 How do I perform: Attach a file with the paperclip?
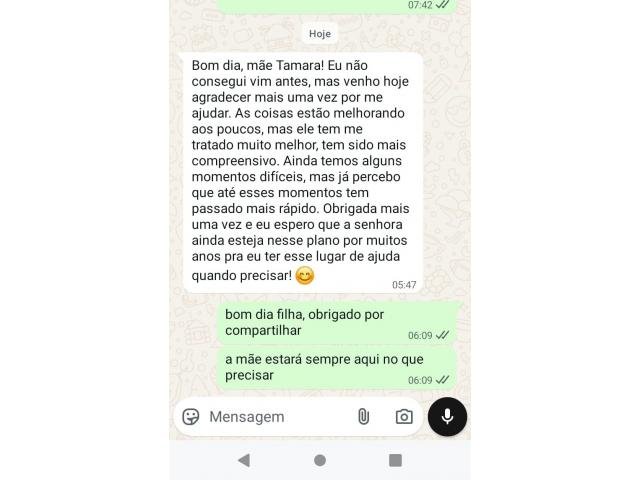click(364, 417)
